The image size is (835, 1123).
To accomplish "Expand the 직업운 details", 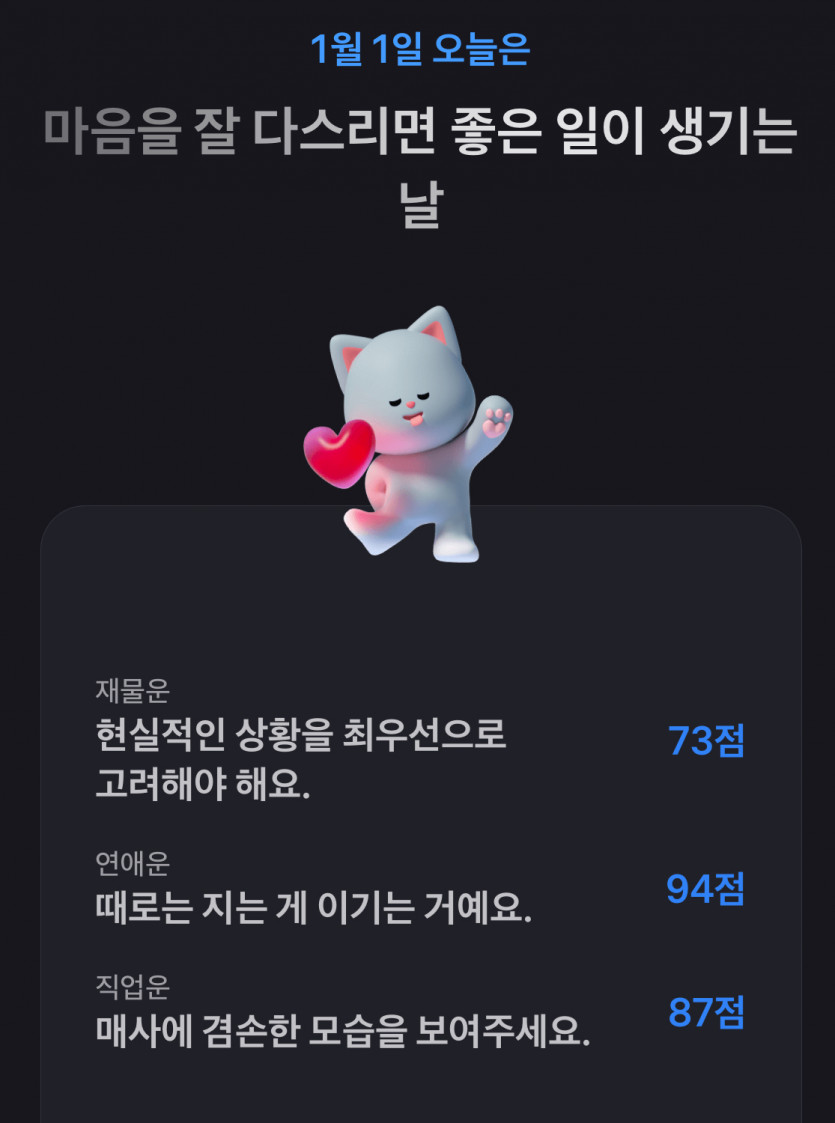I will tap(400, 1012).
